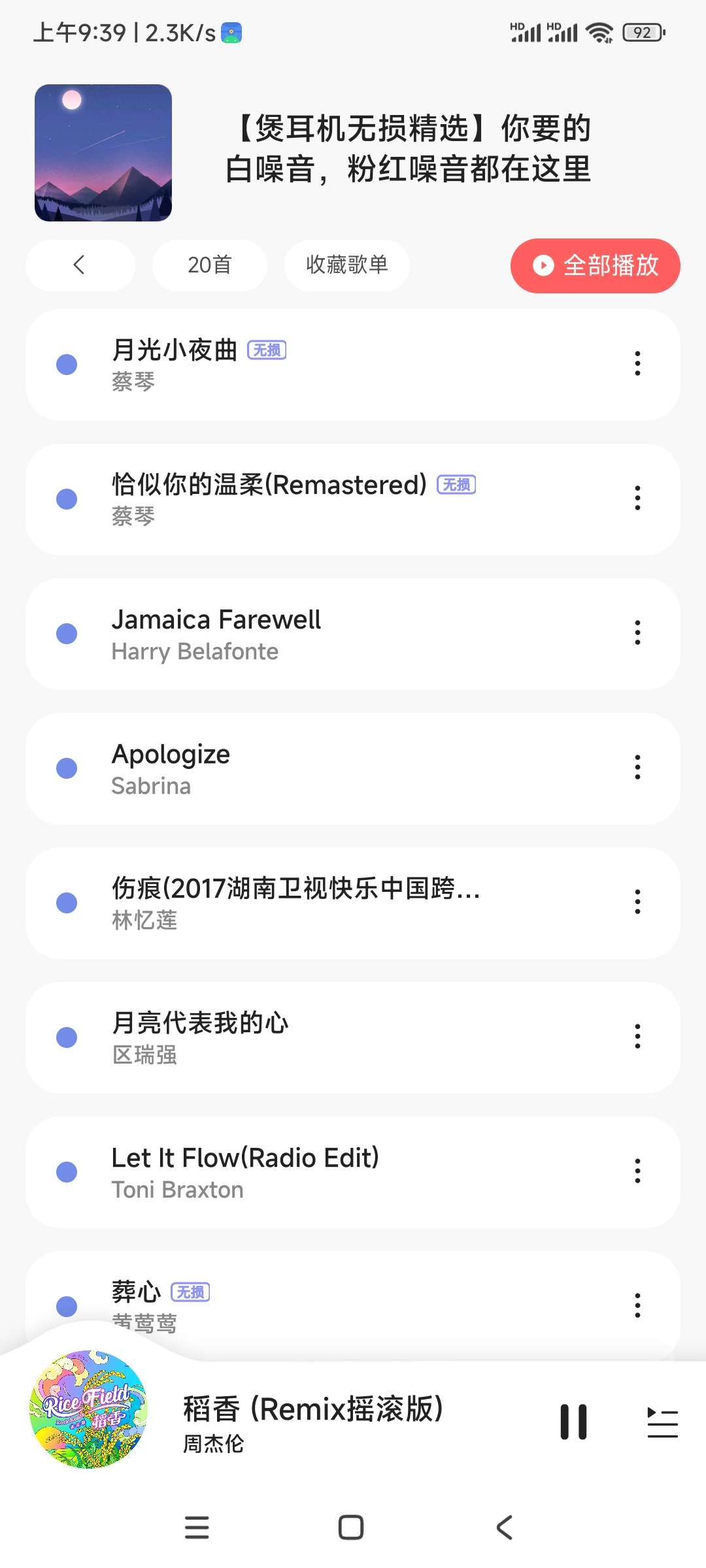706x1568 pixels.
Task: Play Apologize by Sabrina
Action: coord(327,768)
